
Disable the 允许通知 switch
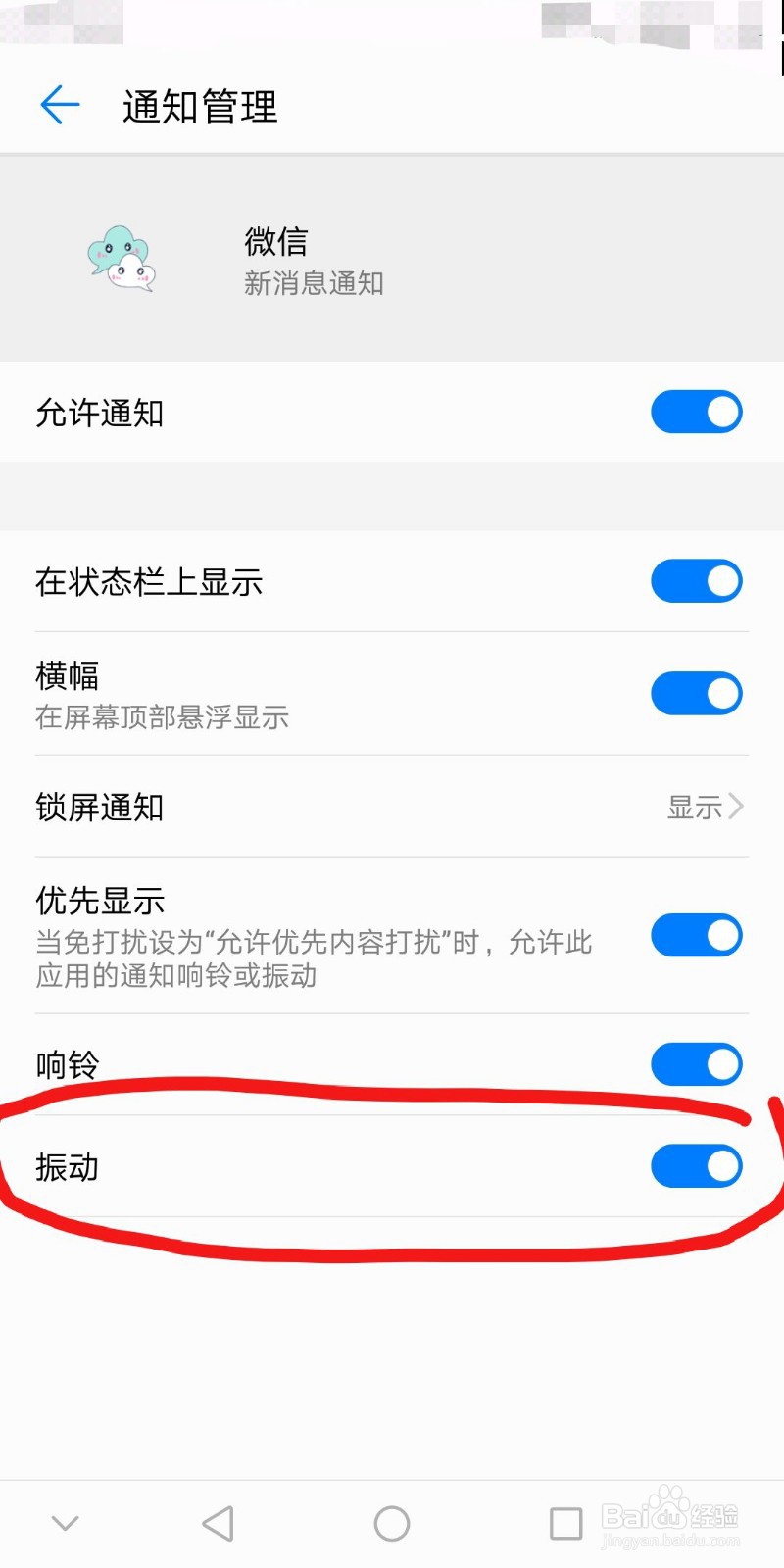pyautogui.click(x=697, y=412)
